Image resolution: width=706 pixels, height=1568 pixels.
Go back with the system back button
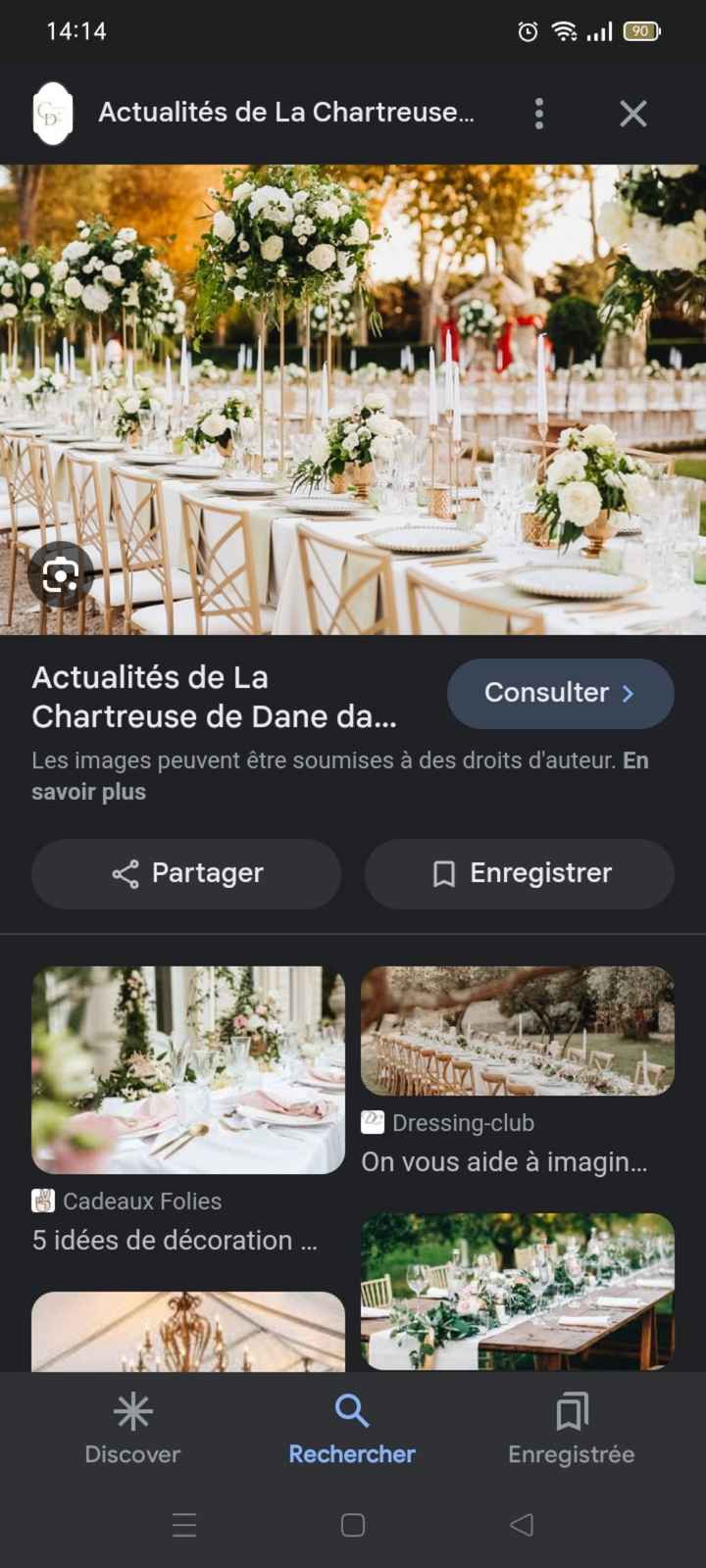click(522, 1525)
